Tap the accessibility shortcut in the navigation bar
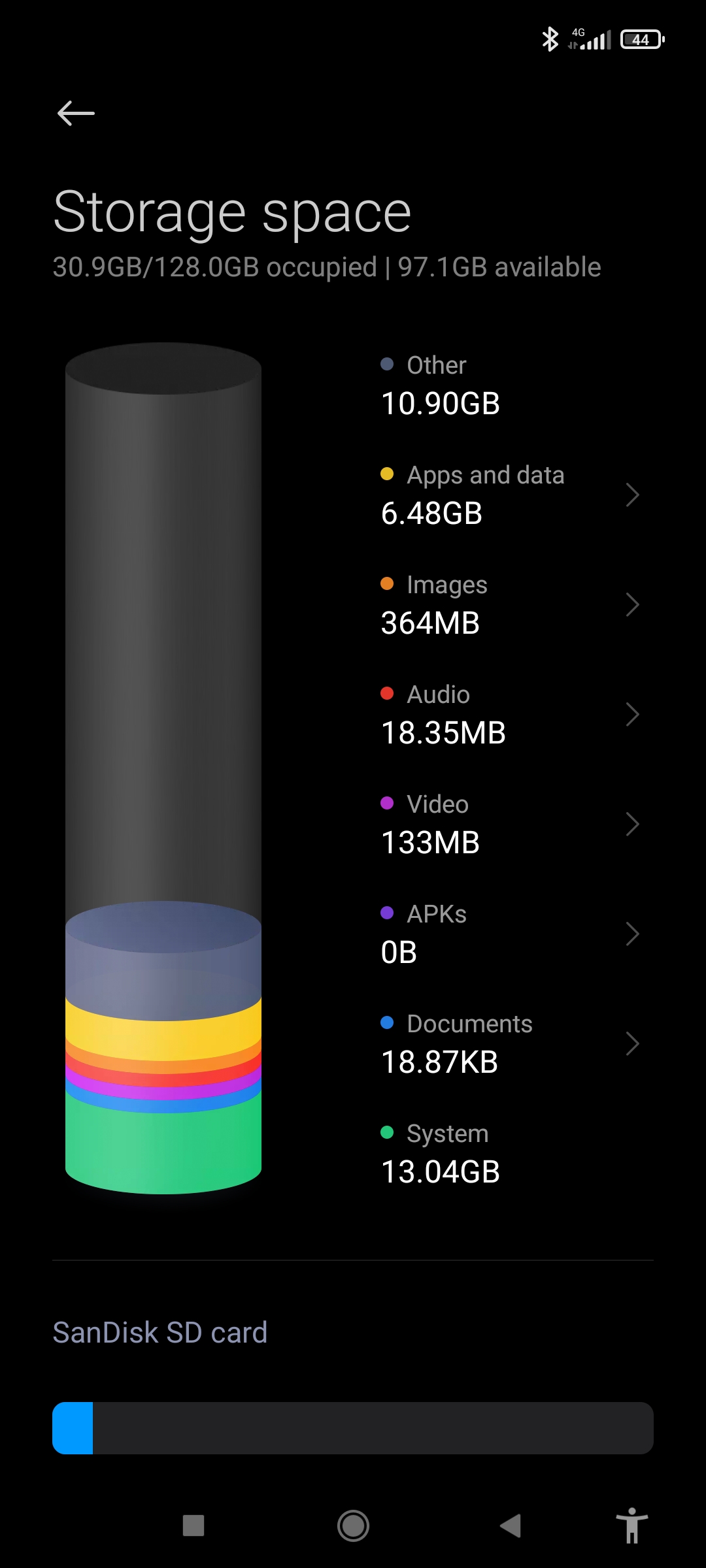Image resolution: width=706 pixels, height=1568 pixels. tap(631, 1526)
